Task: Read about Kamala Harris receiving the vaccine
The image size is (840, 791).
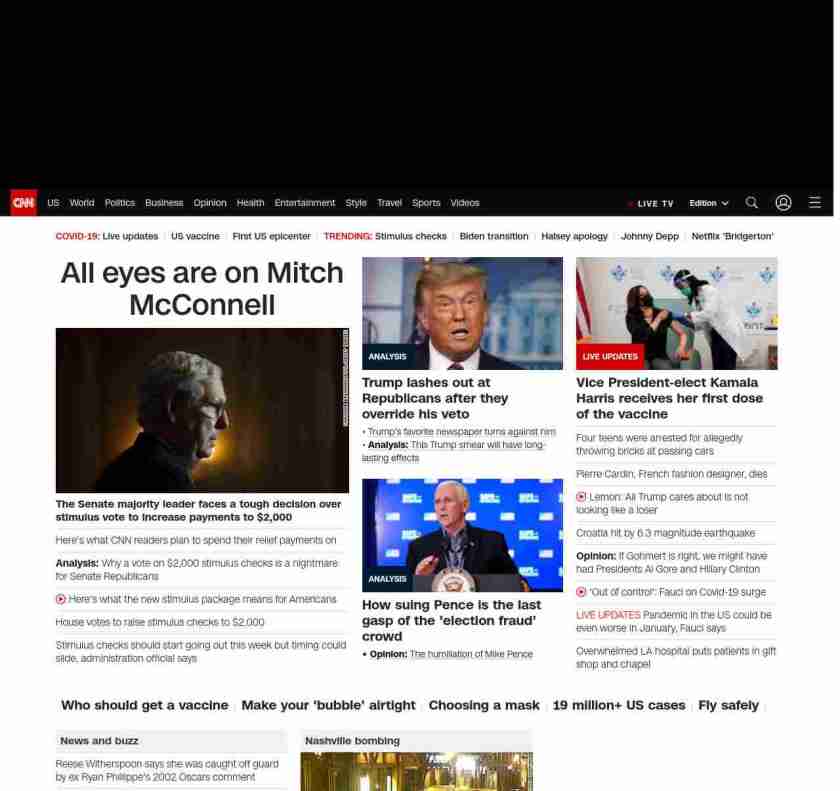Action: [667, 398]
